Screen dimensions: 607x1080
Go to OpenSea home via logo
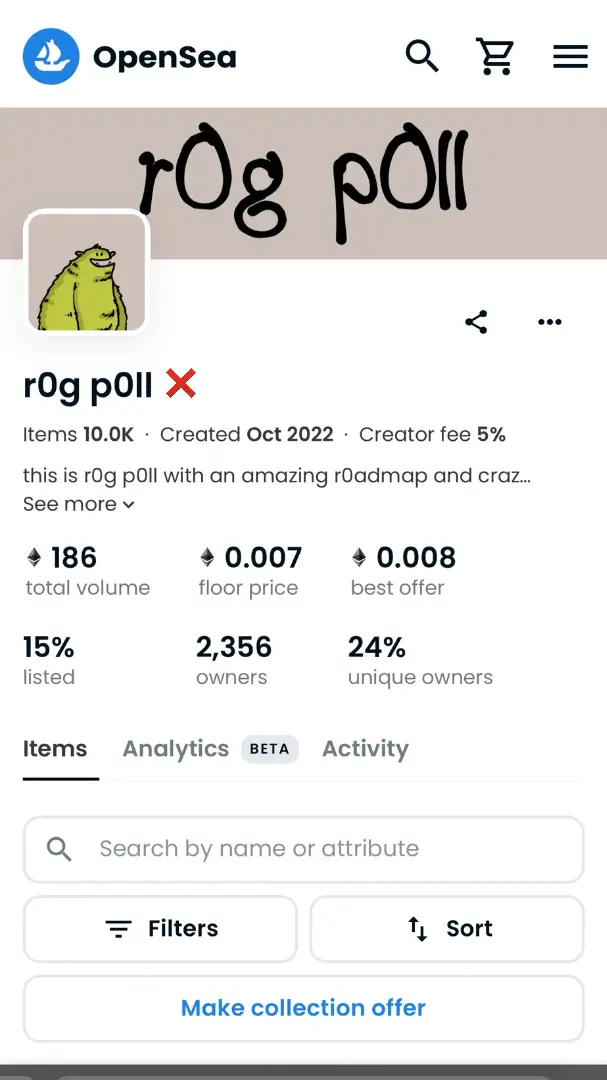tap(130, 57)
